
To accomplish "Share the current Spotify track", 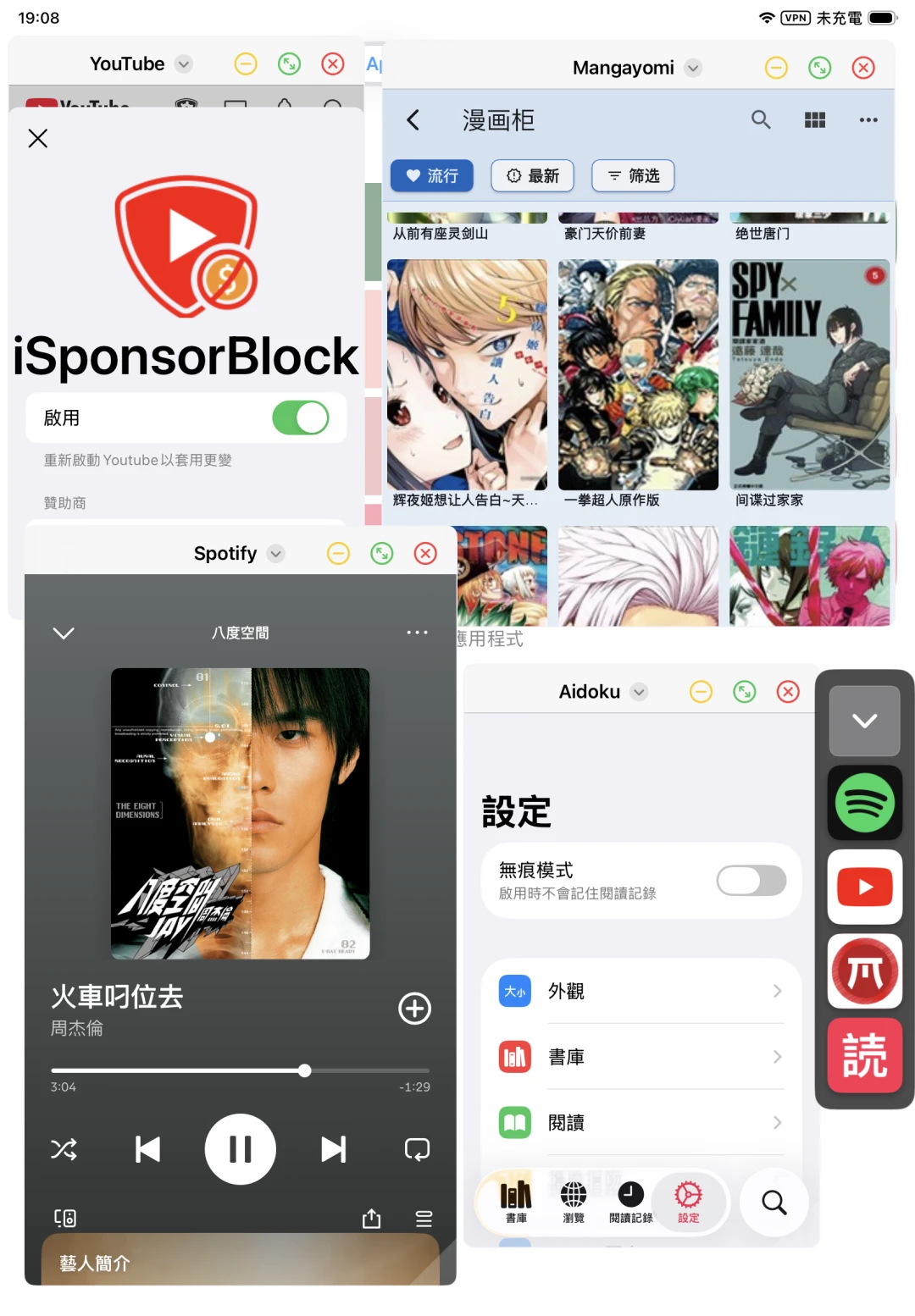I will click(371, 1219).
